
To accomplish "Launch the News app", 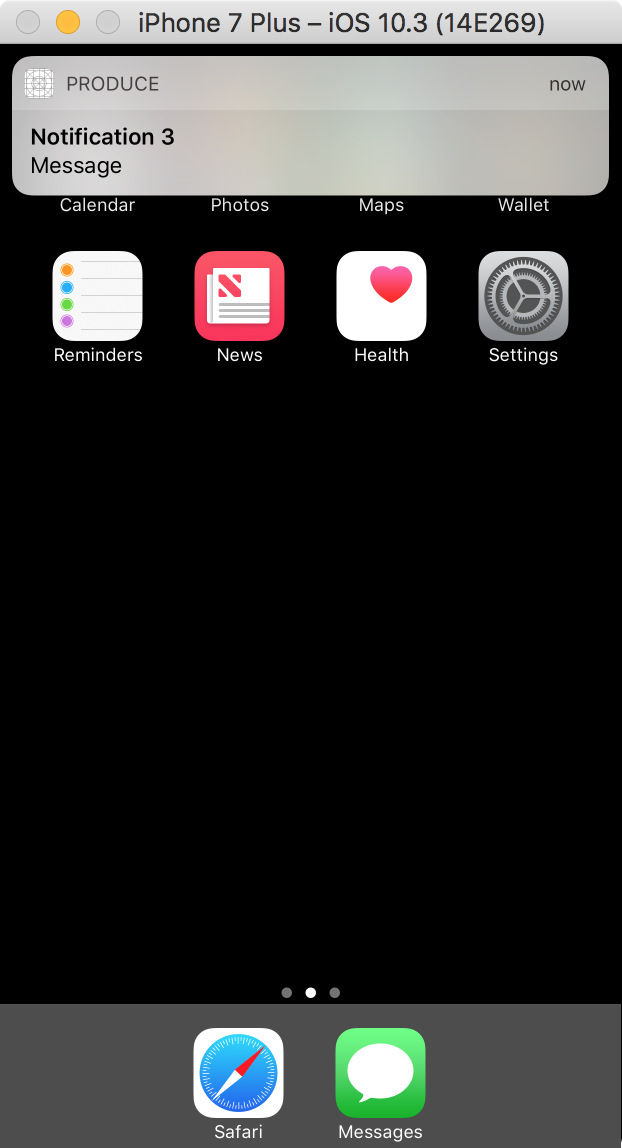I will pyautogui.click(x=239, y=296).
